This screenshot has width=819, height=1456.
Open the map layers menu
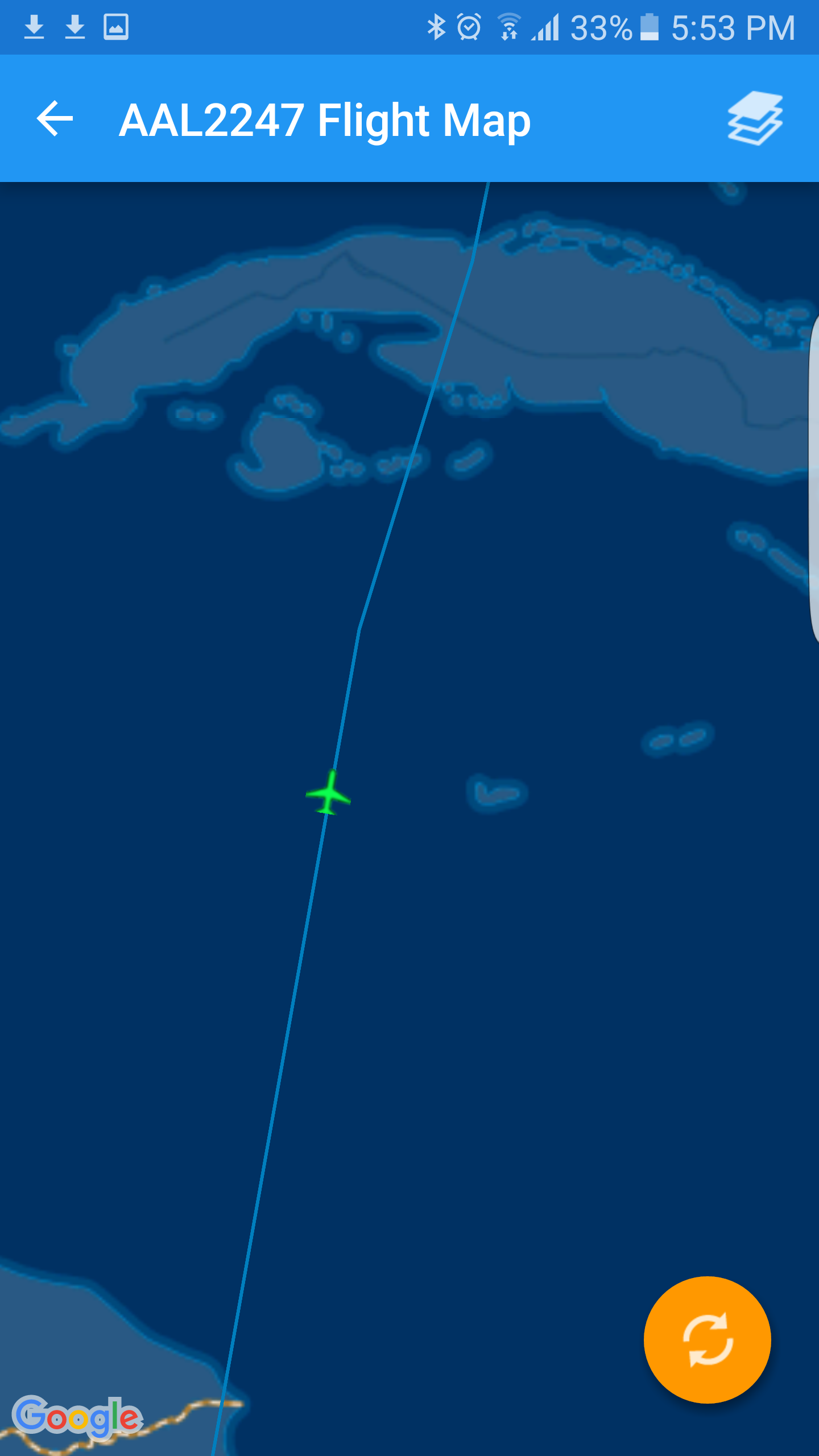pos(755,118)
